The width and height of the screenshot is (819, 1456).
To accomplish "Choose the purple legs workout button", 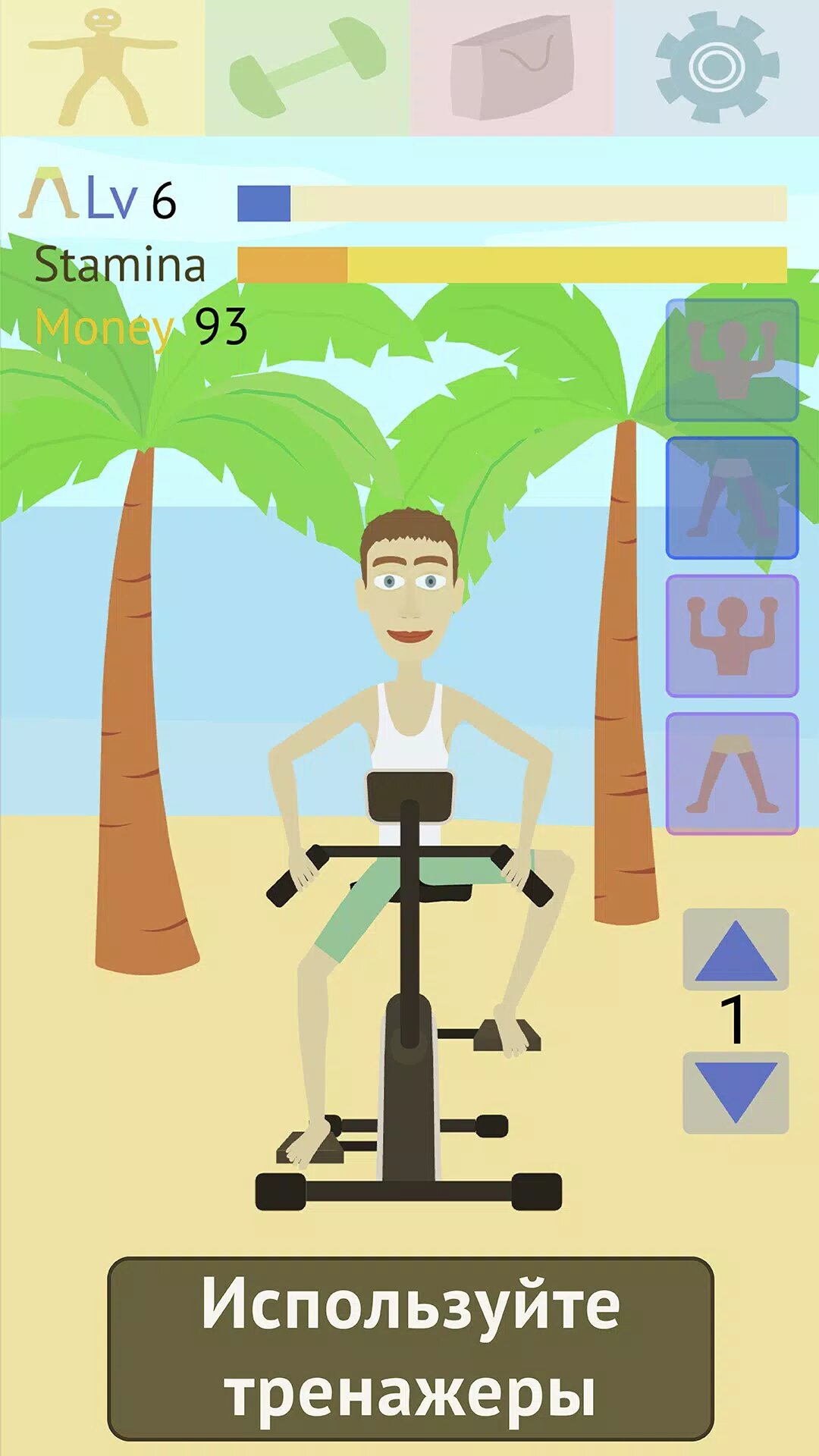I will click(732, 773).
